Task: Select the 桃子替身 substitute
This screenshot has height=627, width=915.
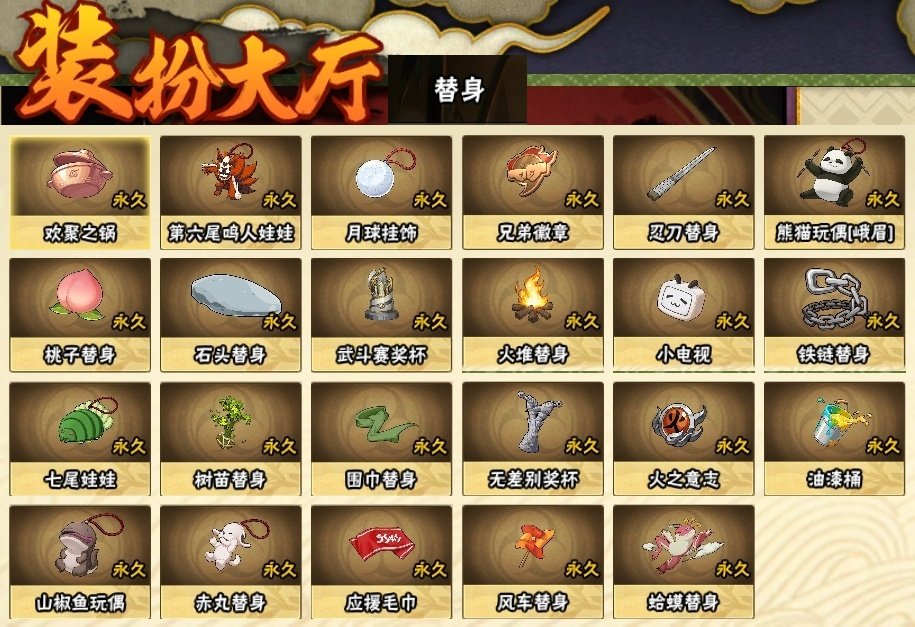Action: (x=80, y=314)
